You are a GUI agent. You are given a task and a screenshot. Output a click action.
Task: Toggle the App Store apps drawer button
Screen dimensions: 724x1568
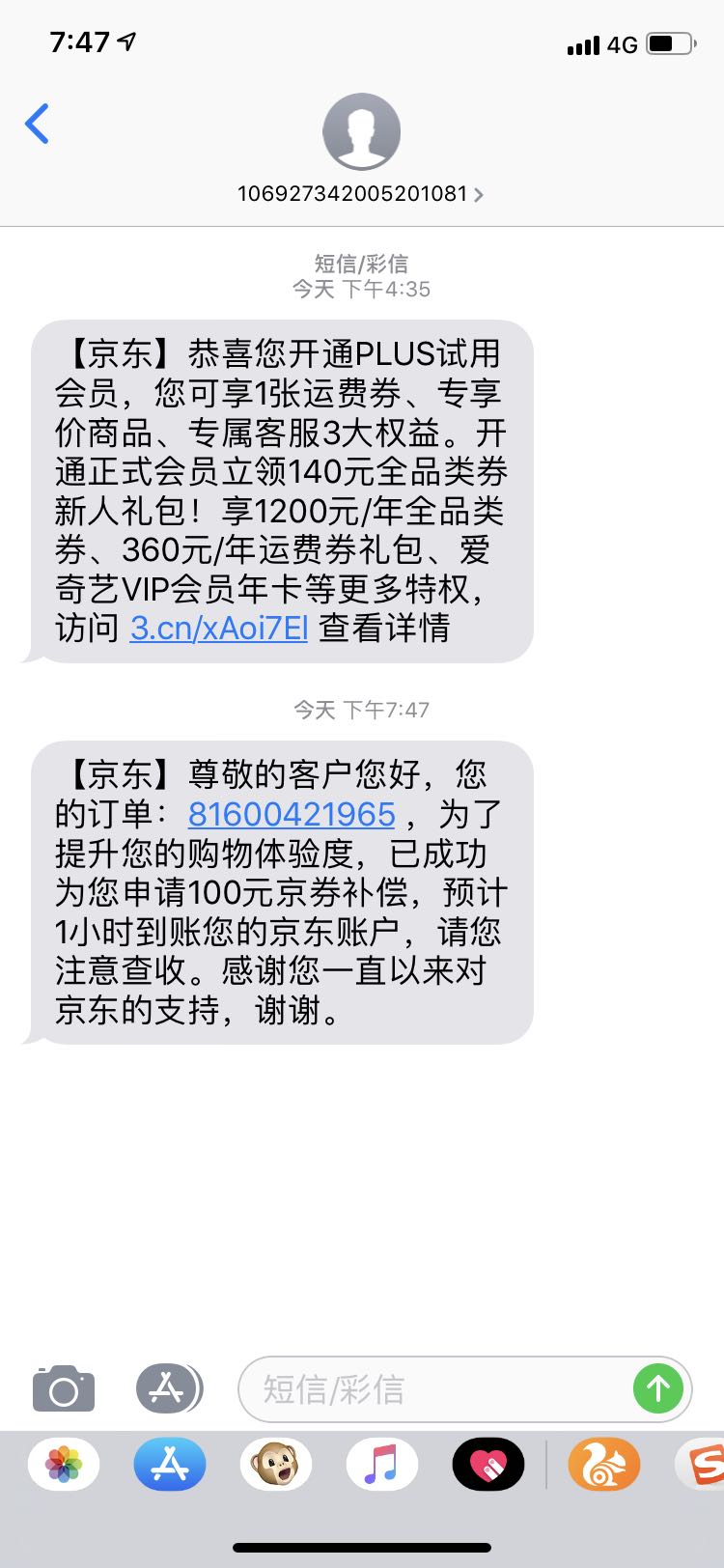click(169, 1389)
